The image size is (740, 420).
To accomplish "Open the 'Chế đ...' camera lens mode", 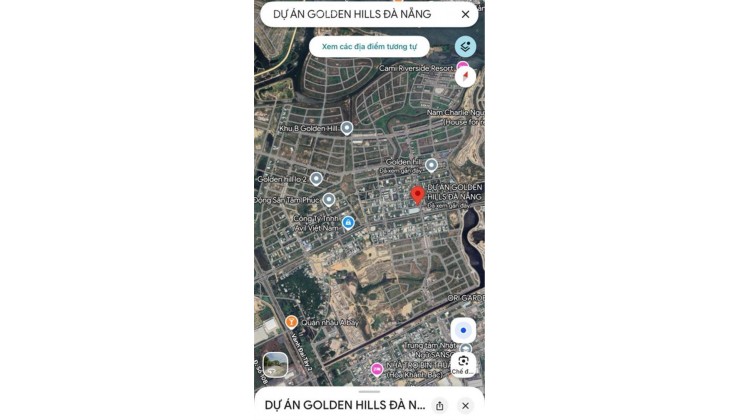I will pyautogui.click(x=463, y=364).
